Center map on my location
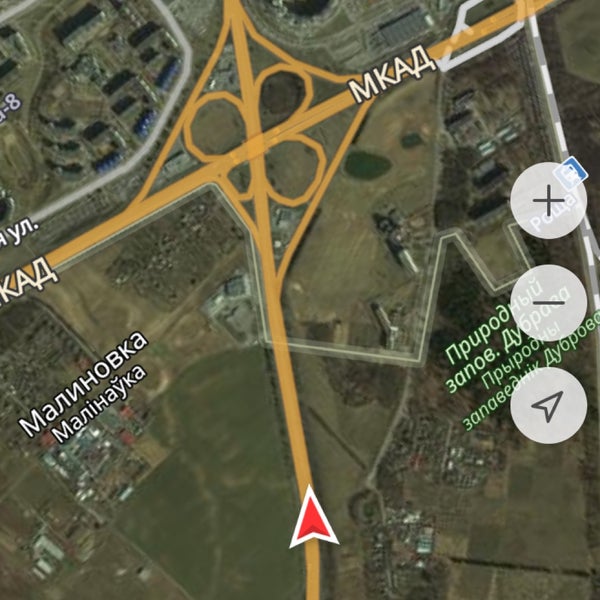Image resolution: width=600 pixels, height=600 pixels. [x=548, y=405]
